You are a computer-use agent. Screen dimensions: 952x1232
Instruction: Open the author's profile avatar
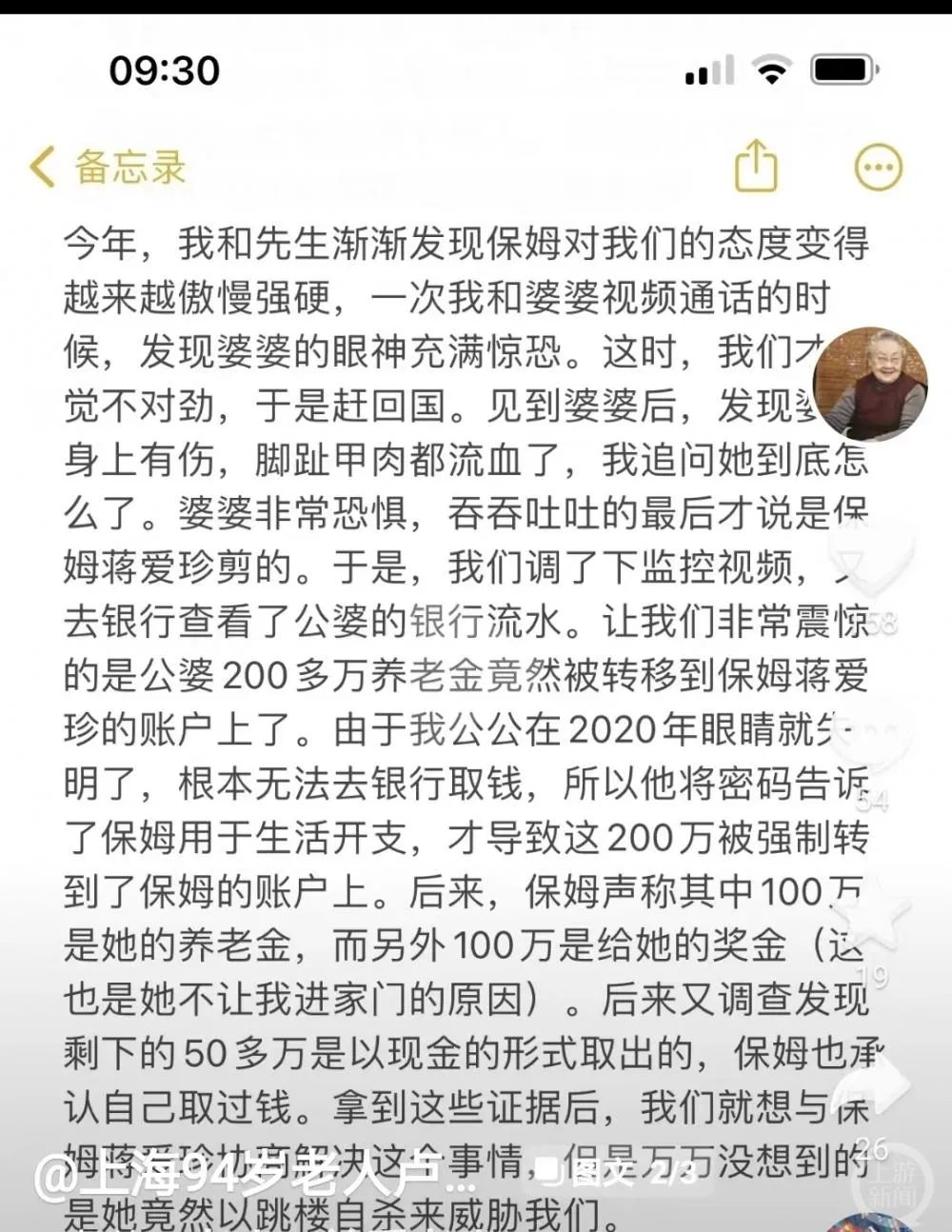pyautogui.click(x=869, y=384)
